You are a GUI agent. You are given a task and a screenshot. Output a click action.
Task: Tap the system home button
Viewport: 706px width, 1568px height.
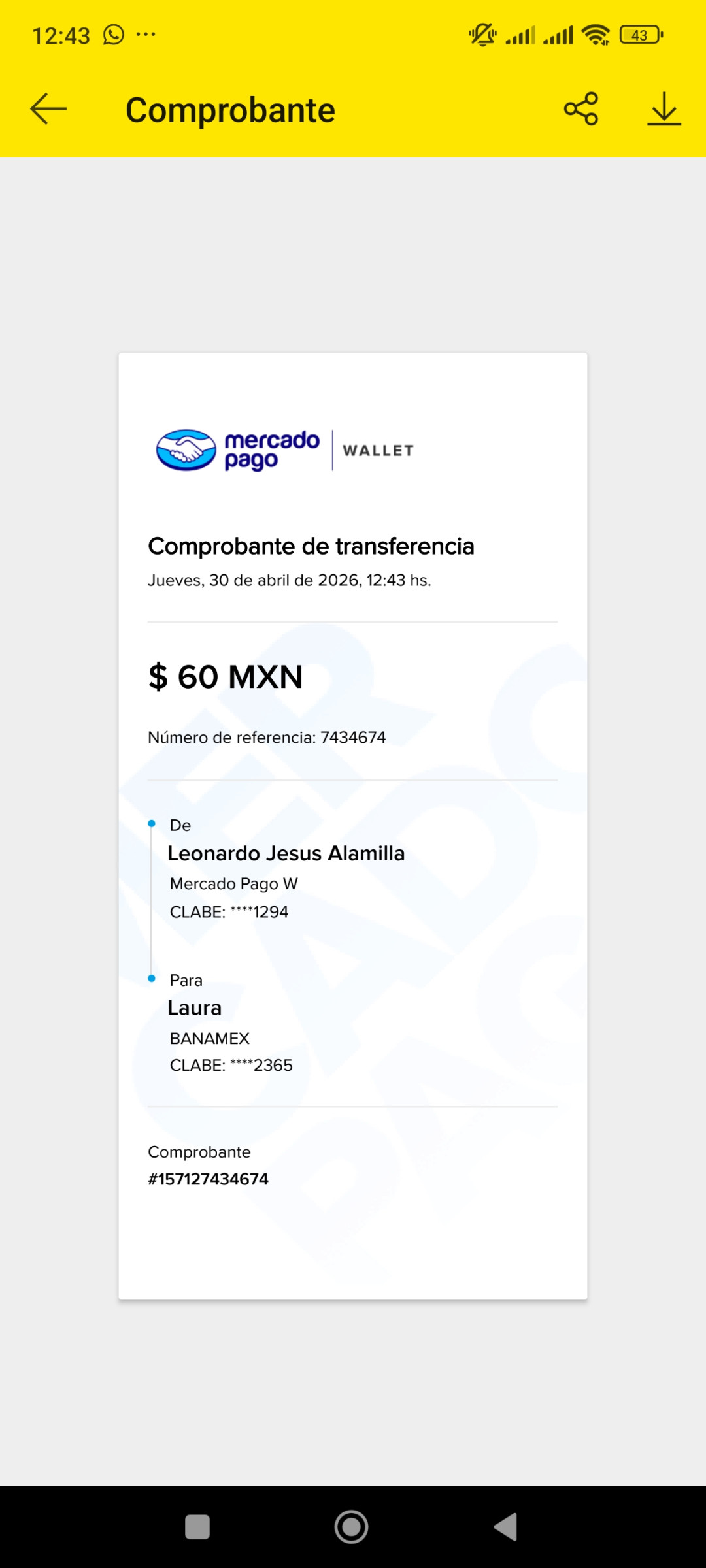click(352, 1527)
